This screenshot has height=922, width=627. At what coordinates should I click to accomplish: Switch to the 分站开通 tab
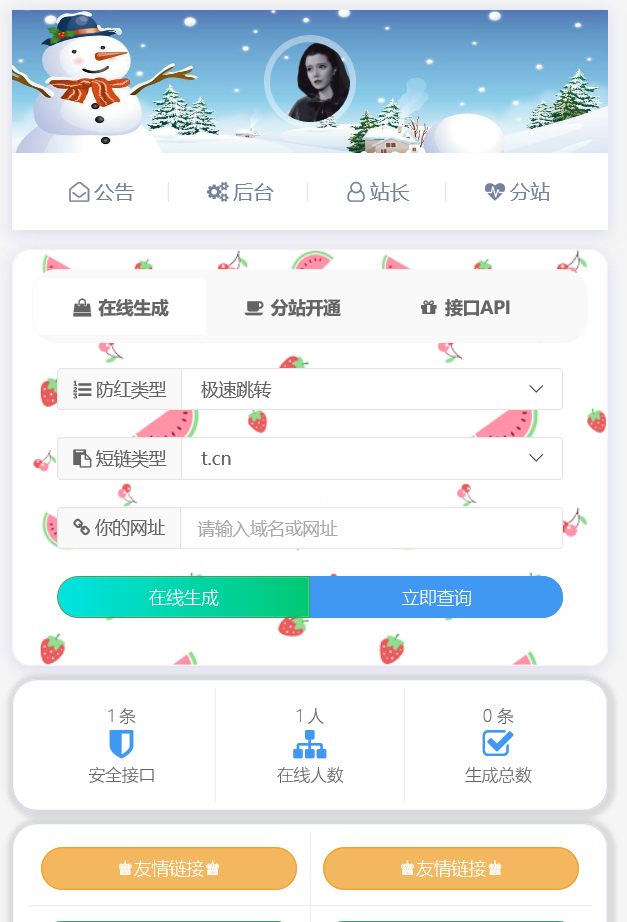click(x=293, y=308)
